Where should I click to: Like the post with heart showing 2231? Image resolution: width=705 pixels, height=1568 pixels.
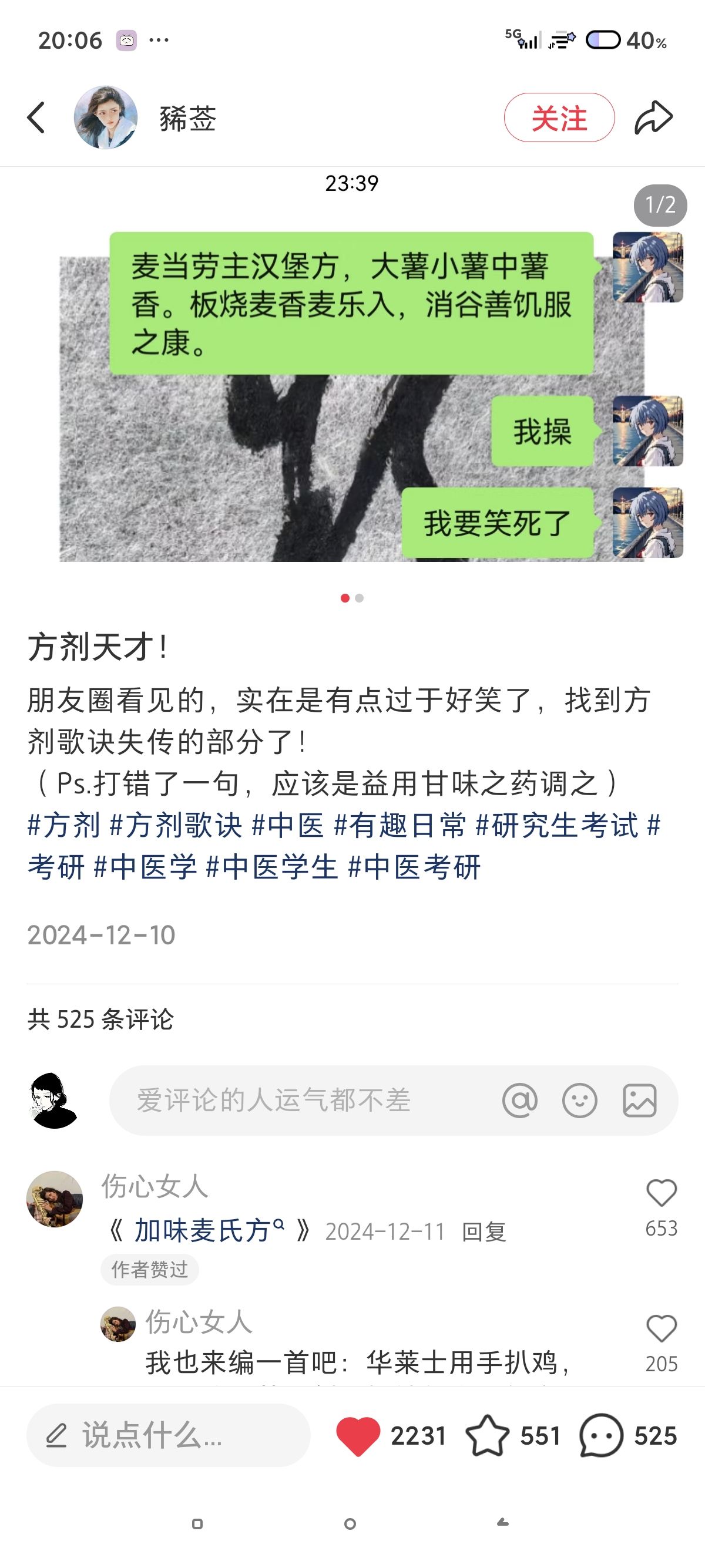coord(358,1435)
